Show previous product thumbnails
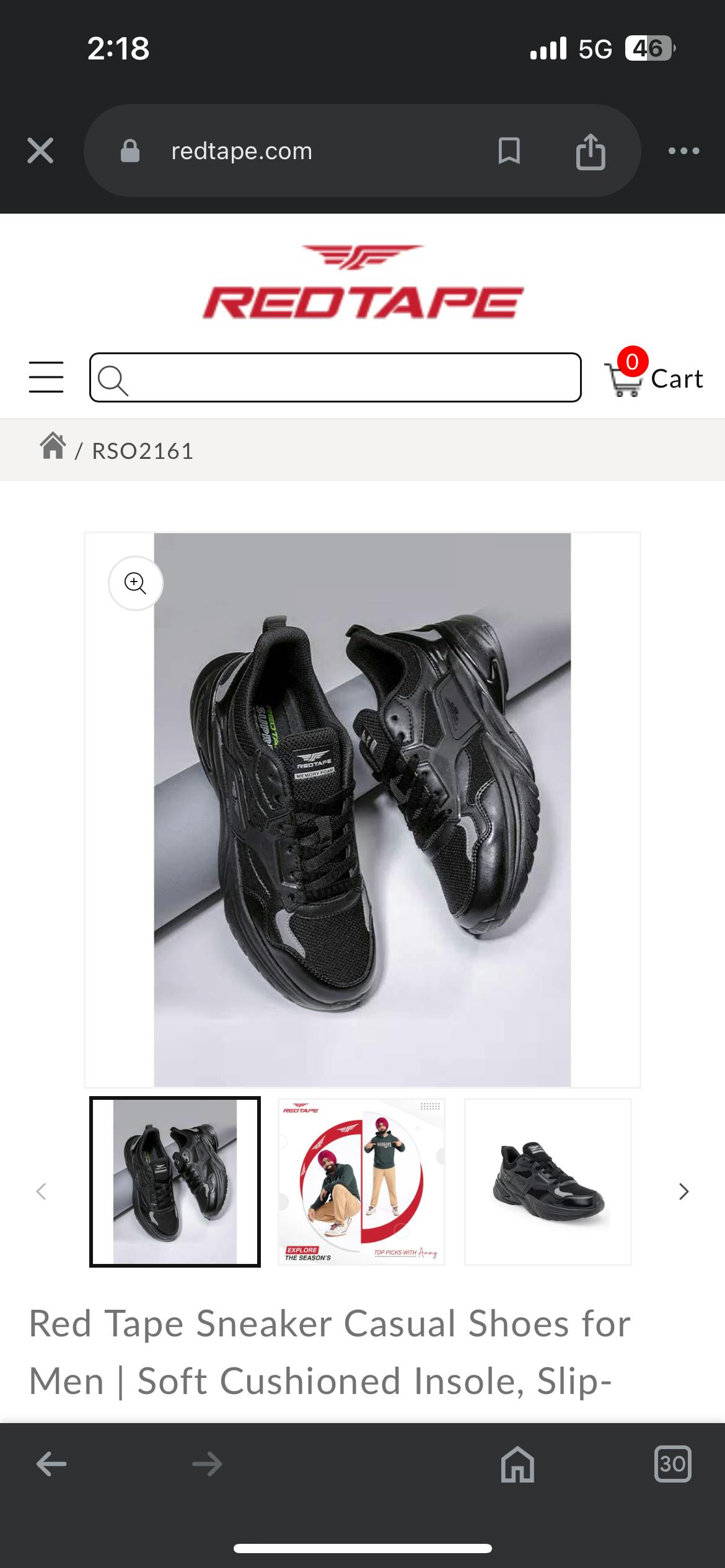Screen dimensions: 725x1568 (x=42, y=1191)
